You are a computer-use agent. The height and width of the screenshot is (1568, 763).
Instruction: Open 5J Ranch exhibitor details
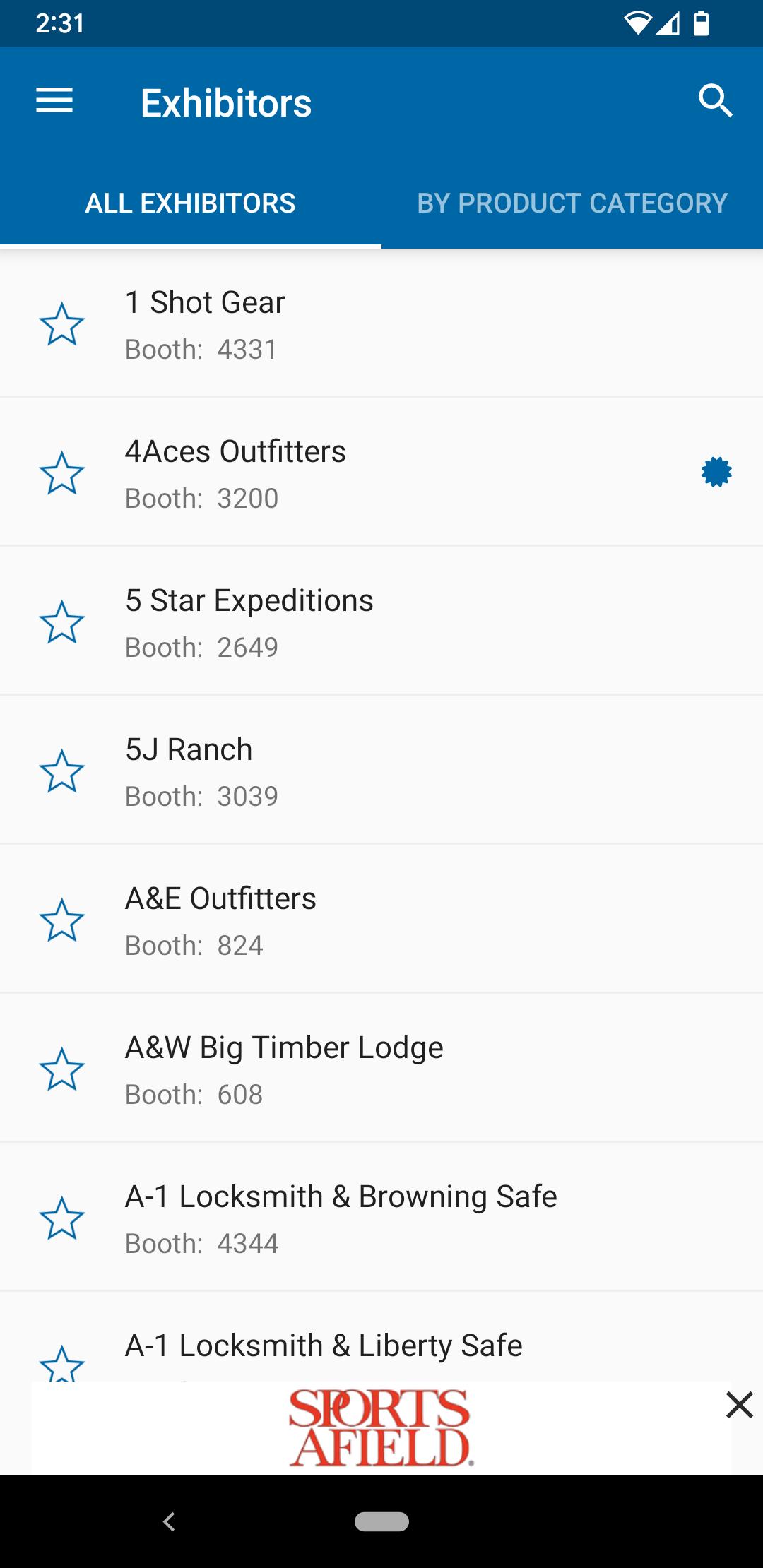pyautogui.click(x=381, y=770)
